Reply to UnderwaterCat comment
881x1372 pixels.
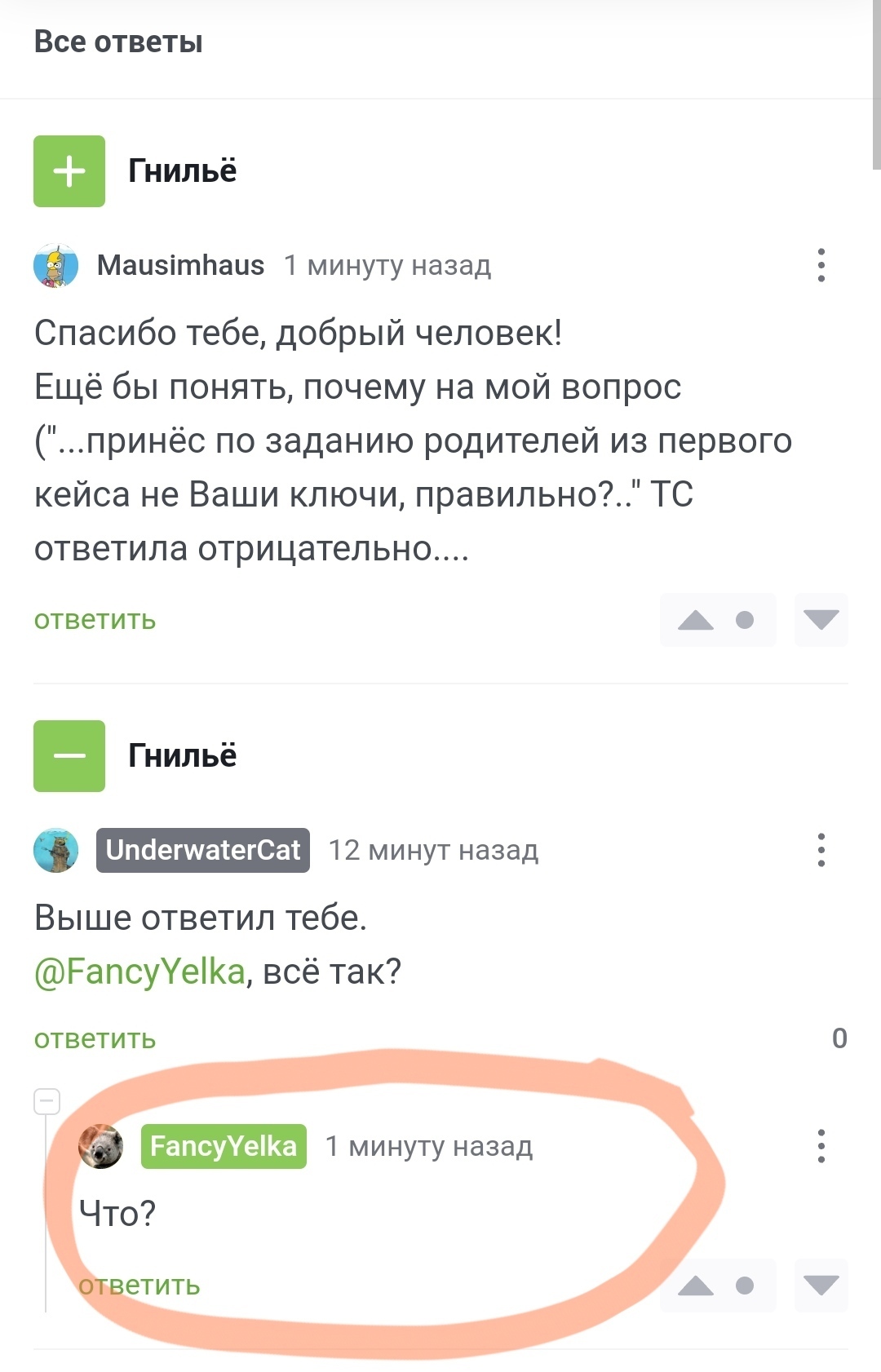[95, 1038]
